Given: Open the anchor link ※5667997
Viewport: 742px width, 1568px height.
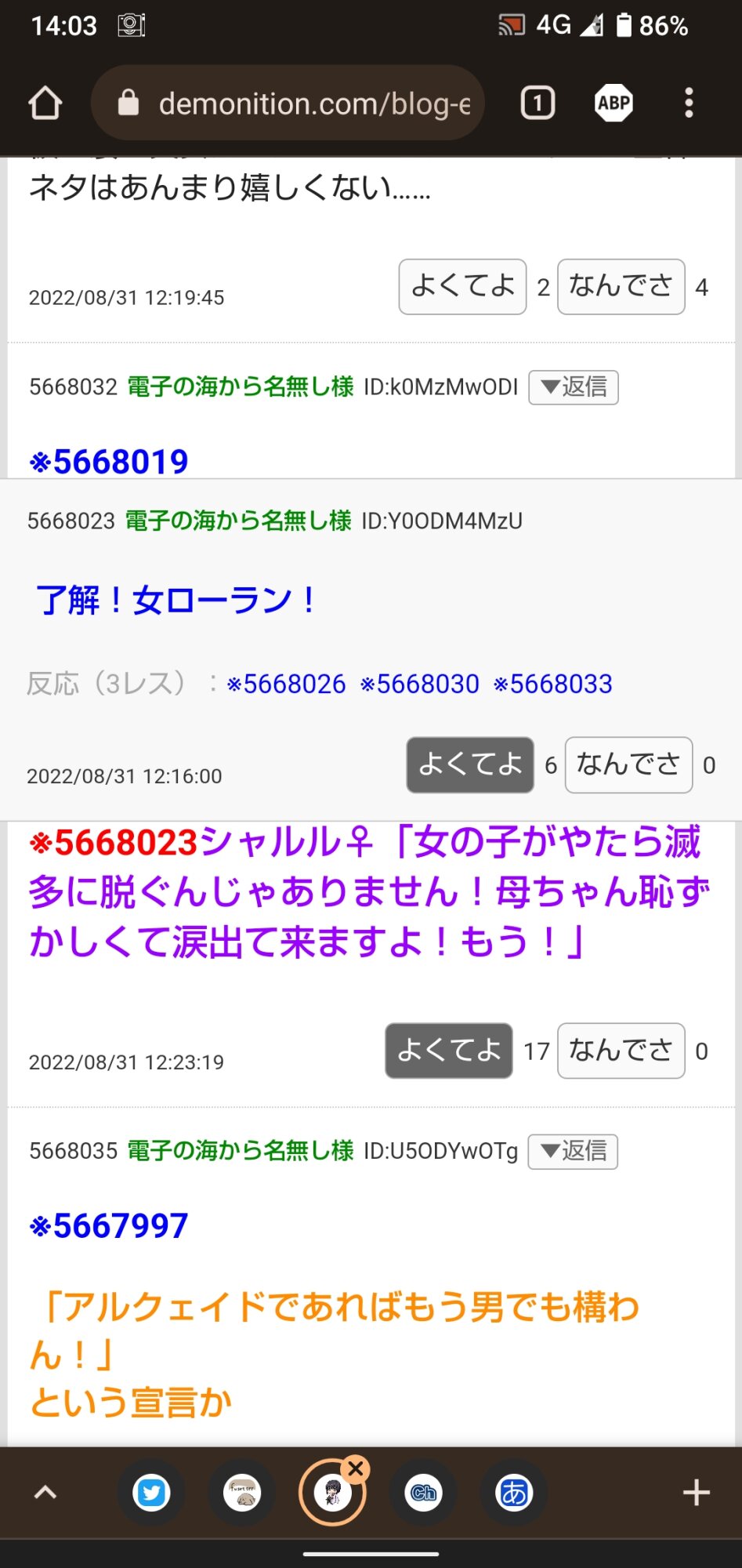Looking at the screenshot, I should (109, 1226).
